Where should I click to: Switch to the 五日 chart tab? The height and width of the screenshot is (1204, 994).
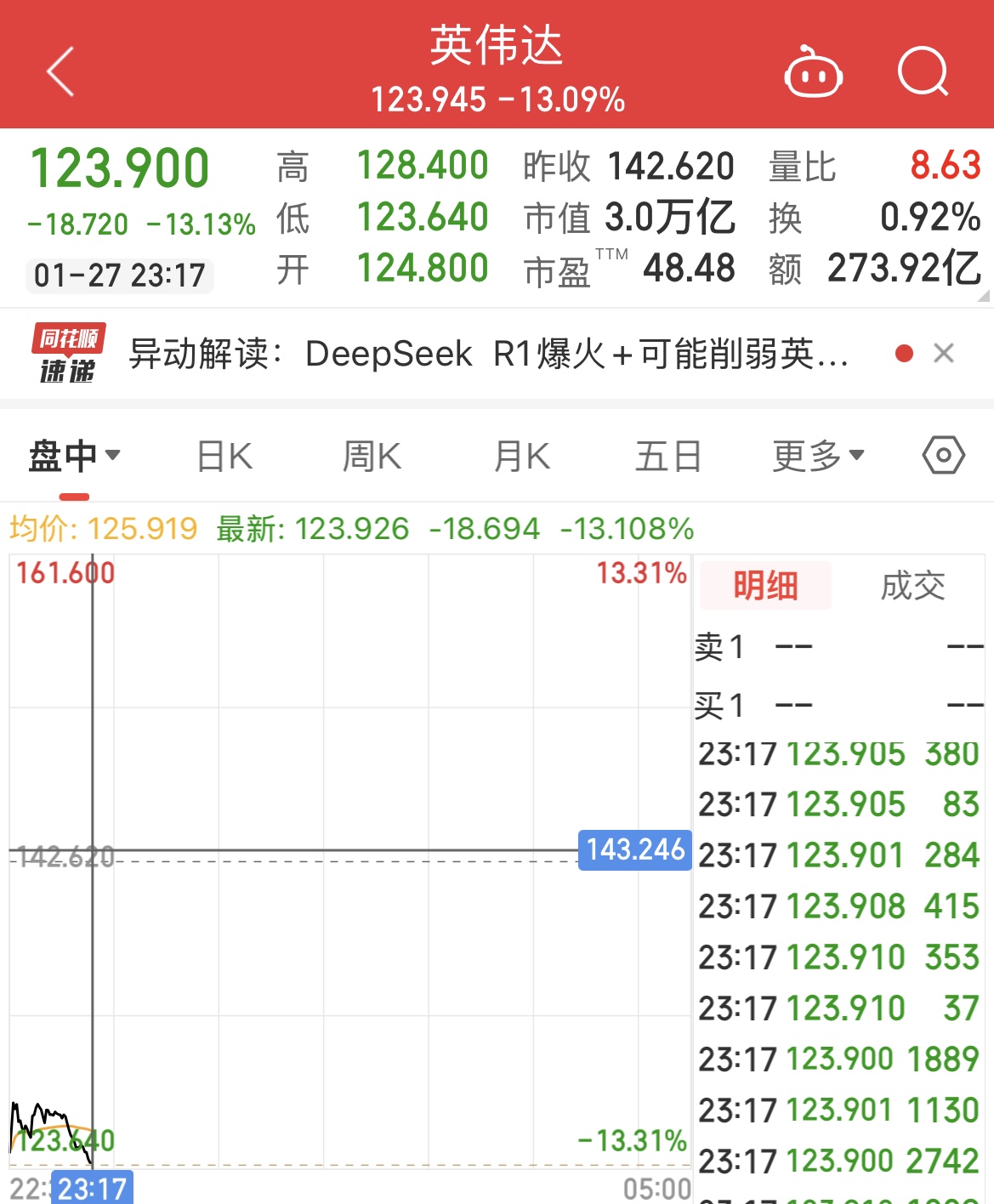[668, 457]
